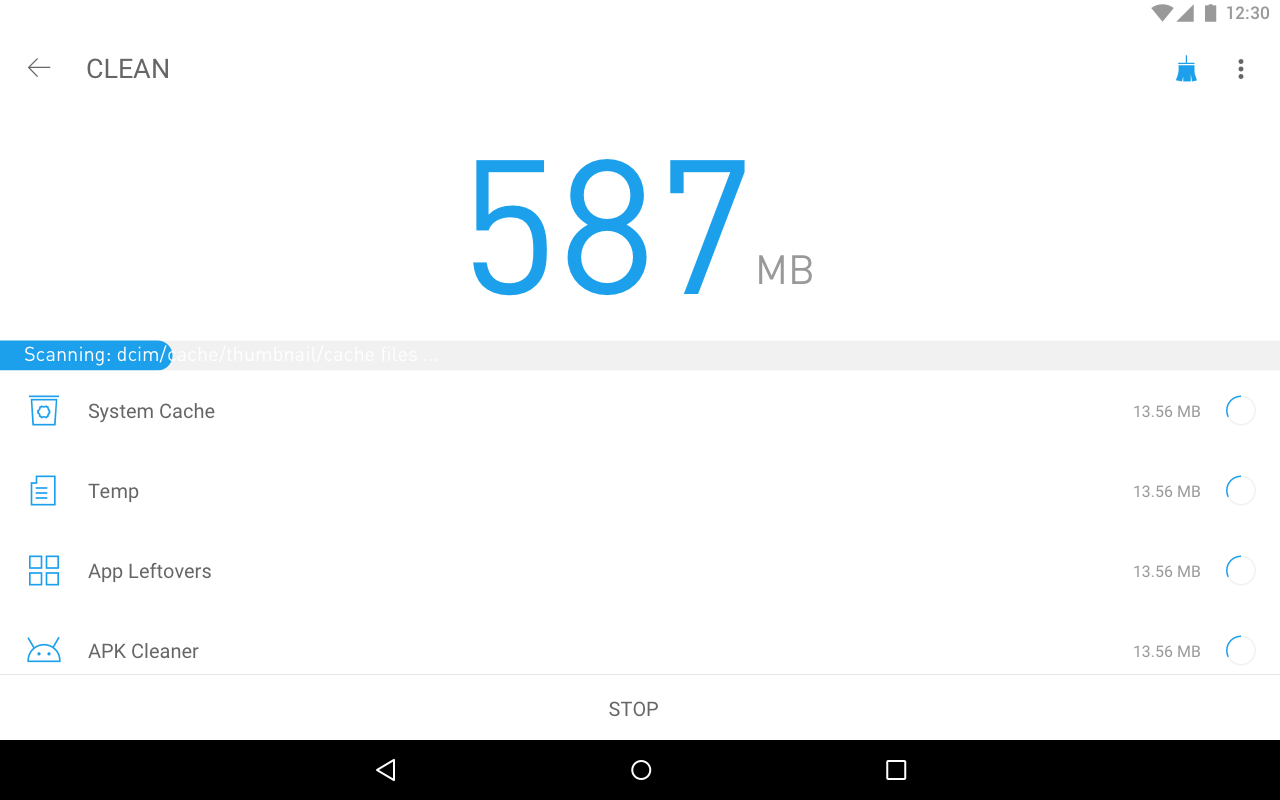The image size is (1280, 800).
Task: Open the overflow menu
Action: pyautogui.click(x=1240, y=69)
